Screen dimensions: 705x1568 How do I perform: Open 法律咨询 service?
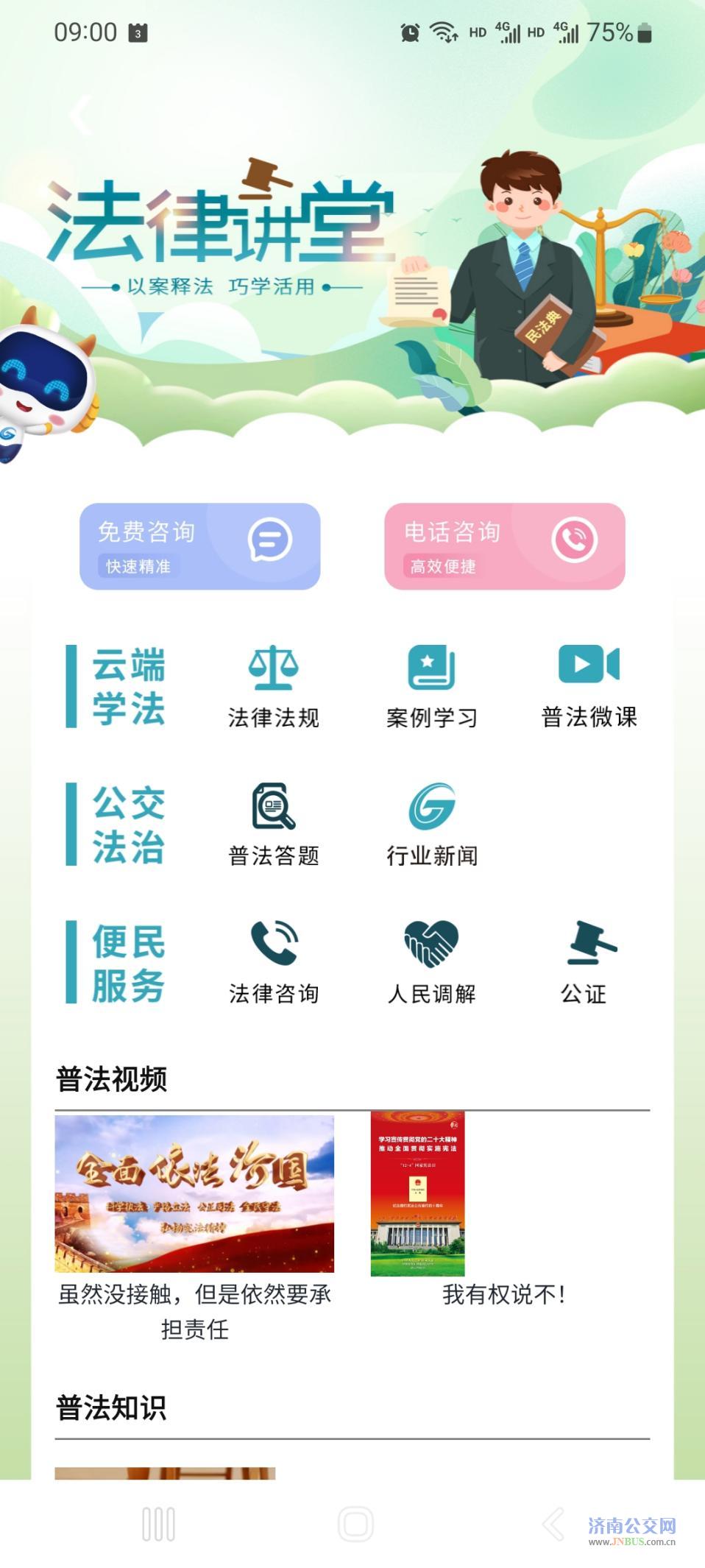273,961
